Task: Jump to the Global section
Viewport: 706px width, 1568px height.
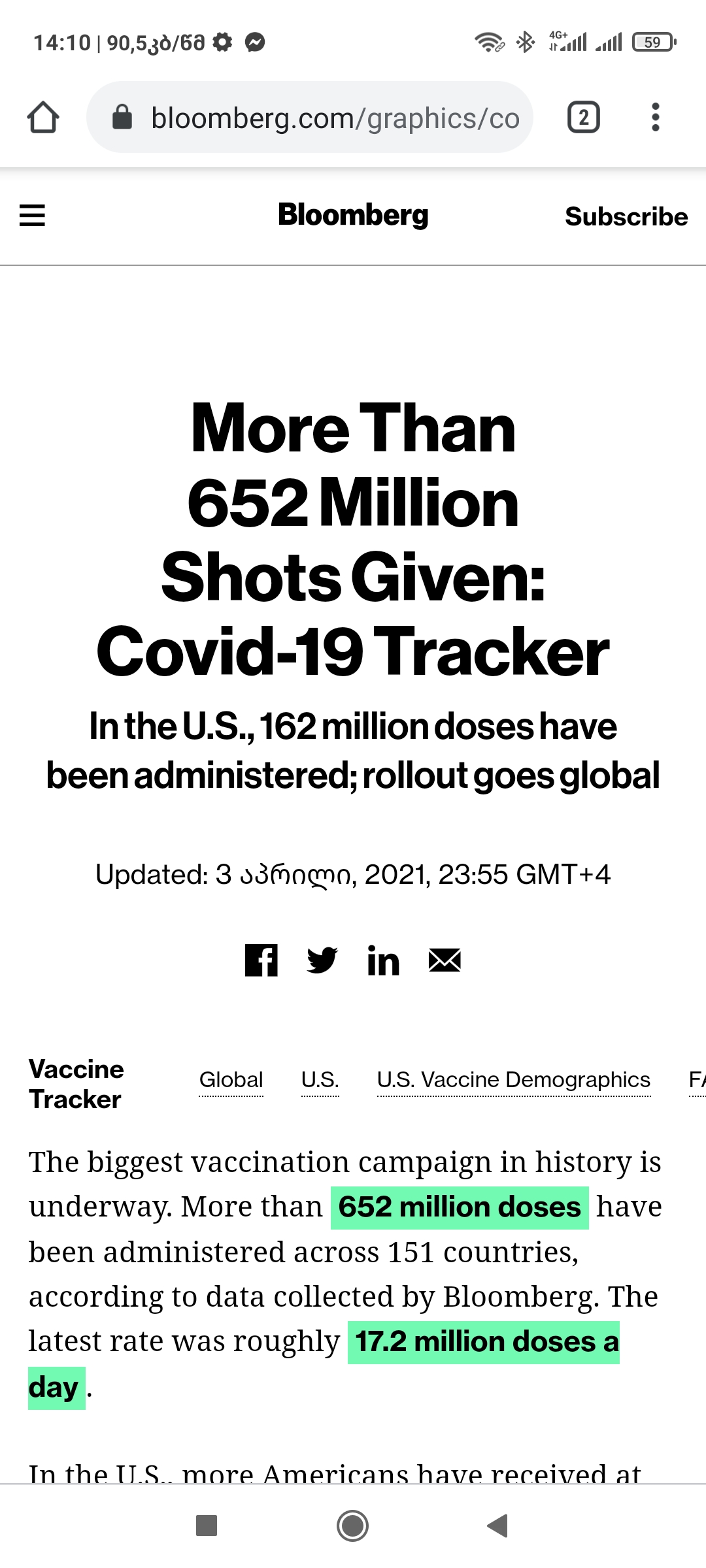Action: pyautogui.click(x=231, y=1080)
